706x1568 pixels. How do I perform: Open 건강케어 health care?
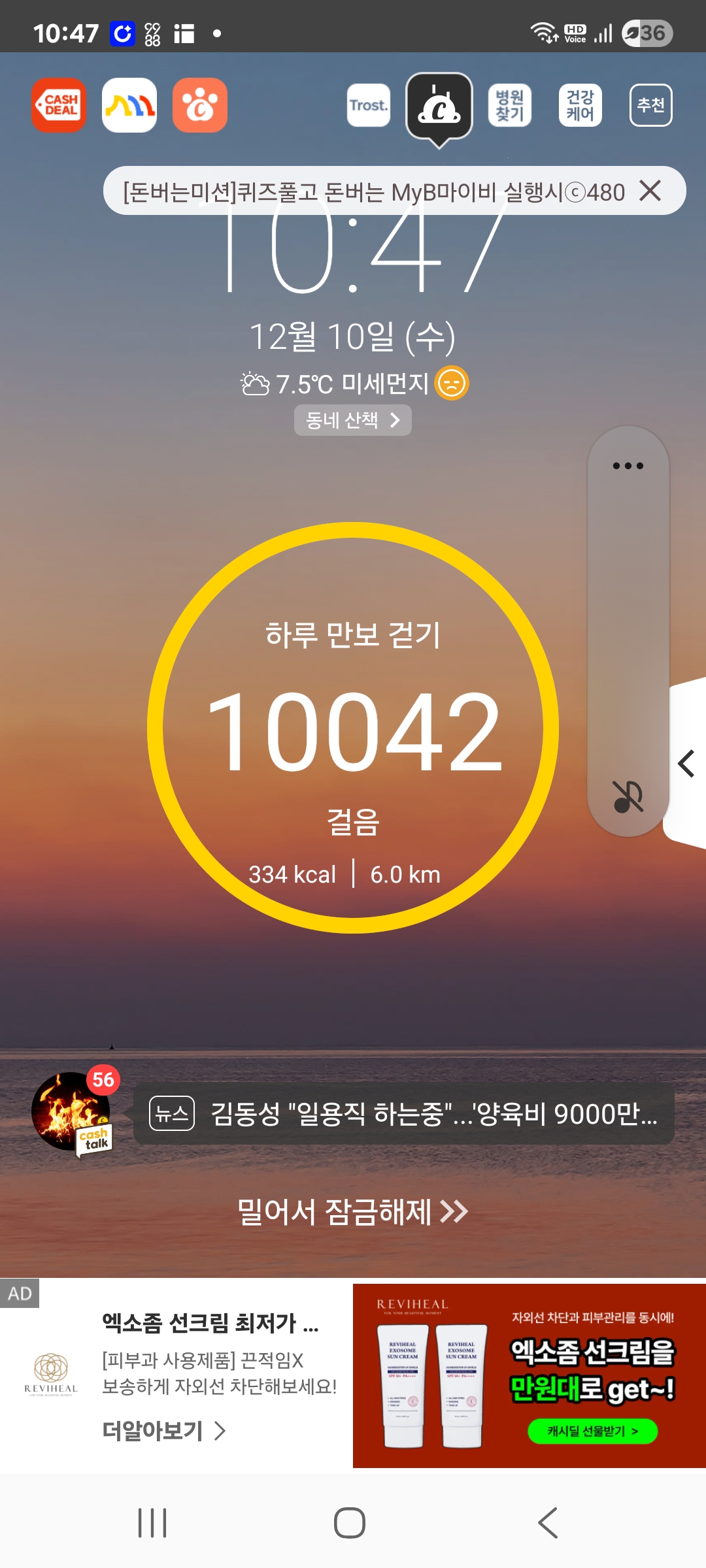coord(580,105)
